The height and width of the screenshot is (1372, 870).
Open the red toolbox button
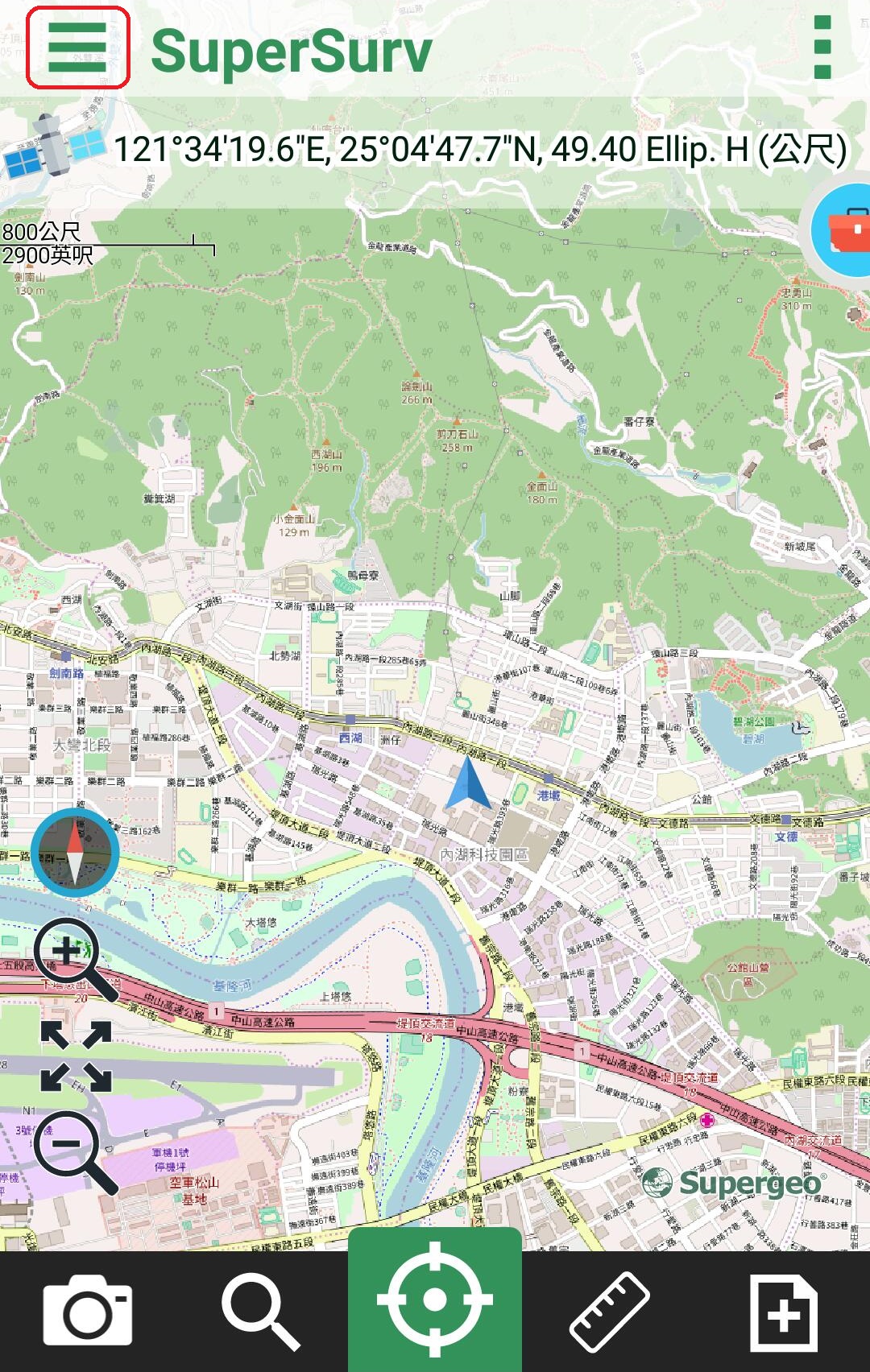pos(843,230)
